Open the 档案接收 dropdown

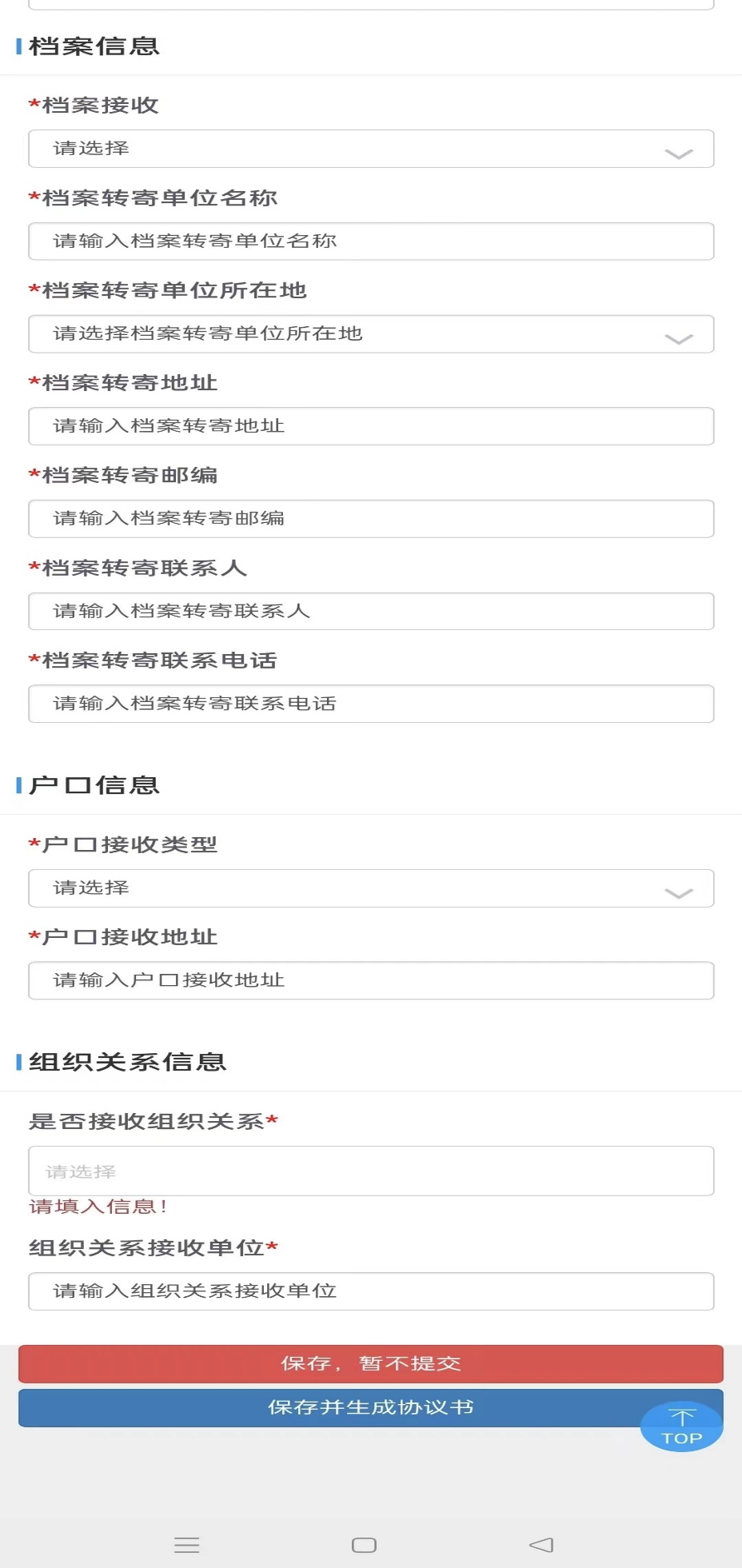[x=371, y=150]
